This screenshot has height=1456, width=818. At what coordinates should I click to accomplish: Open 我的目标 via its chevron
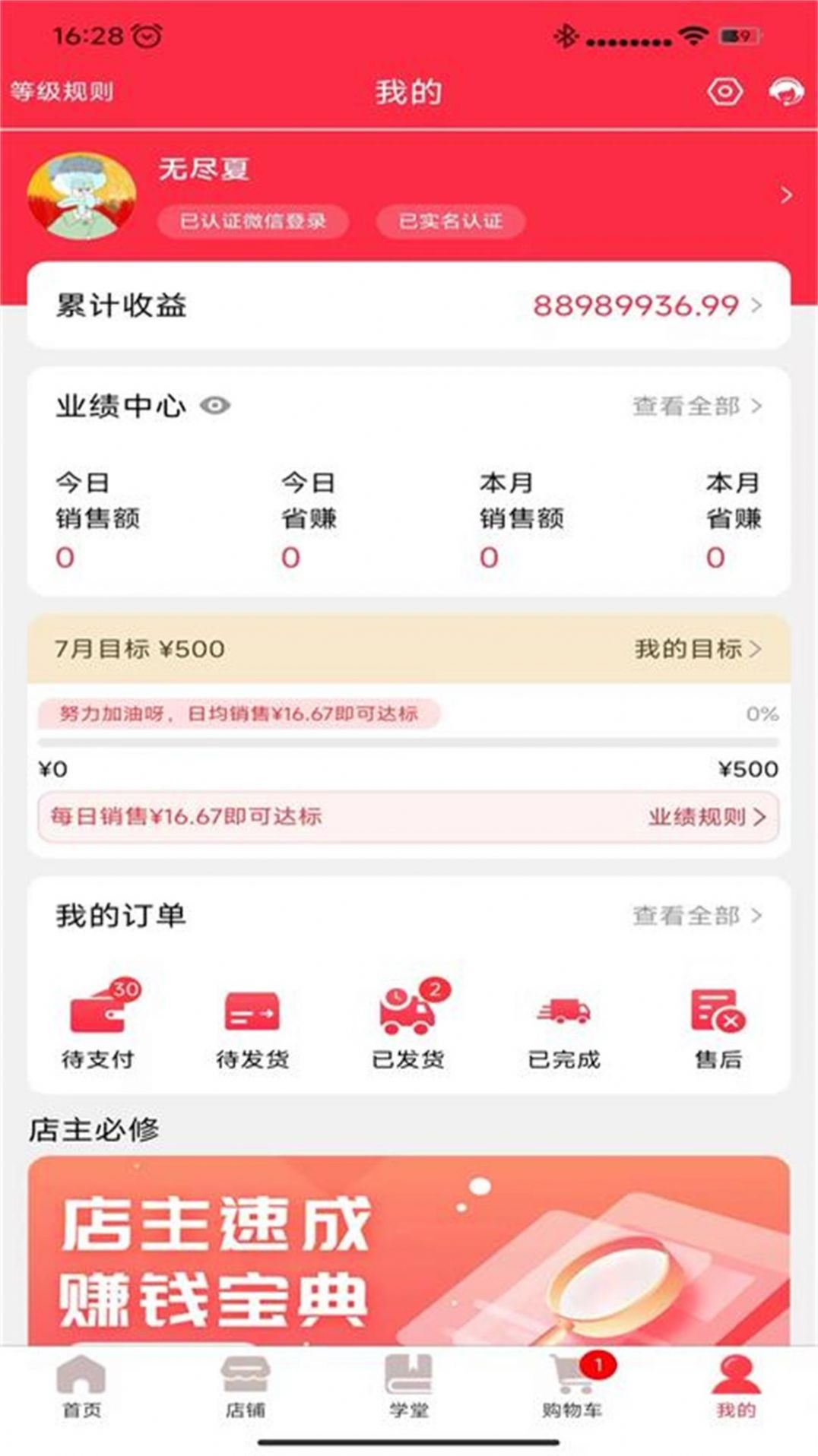[x=695, y=650]
